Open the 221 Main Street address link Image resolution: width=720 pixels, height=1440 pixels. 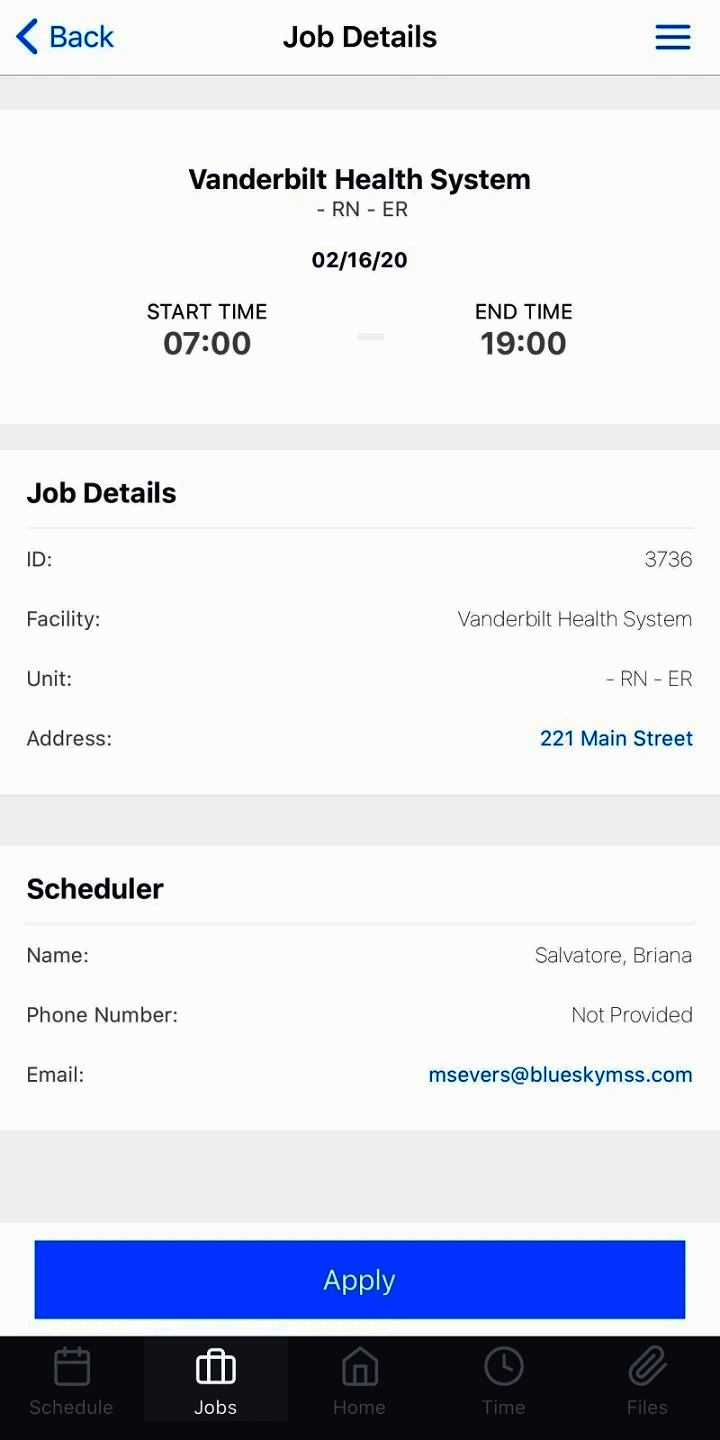pos(616,739)
